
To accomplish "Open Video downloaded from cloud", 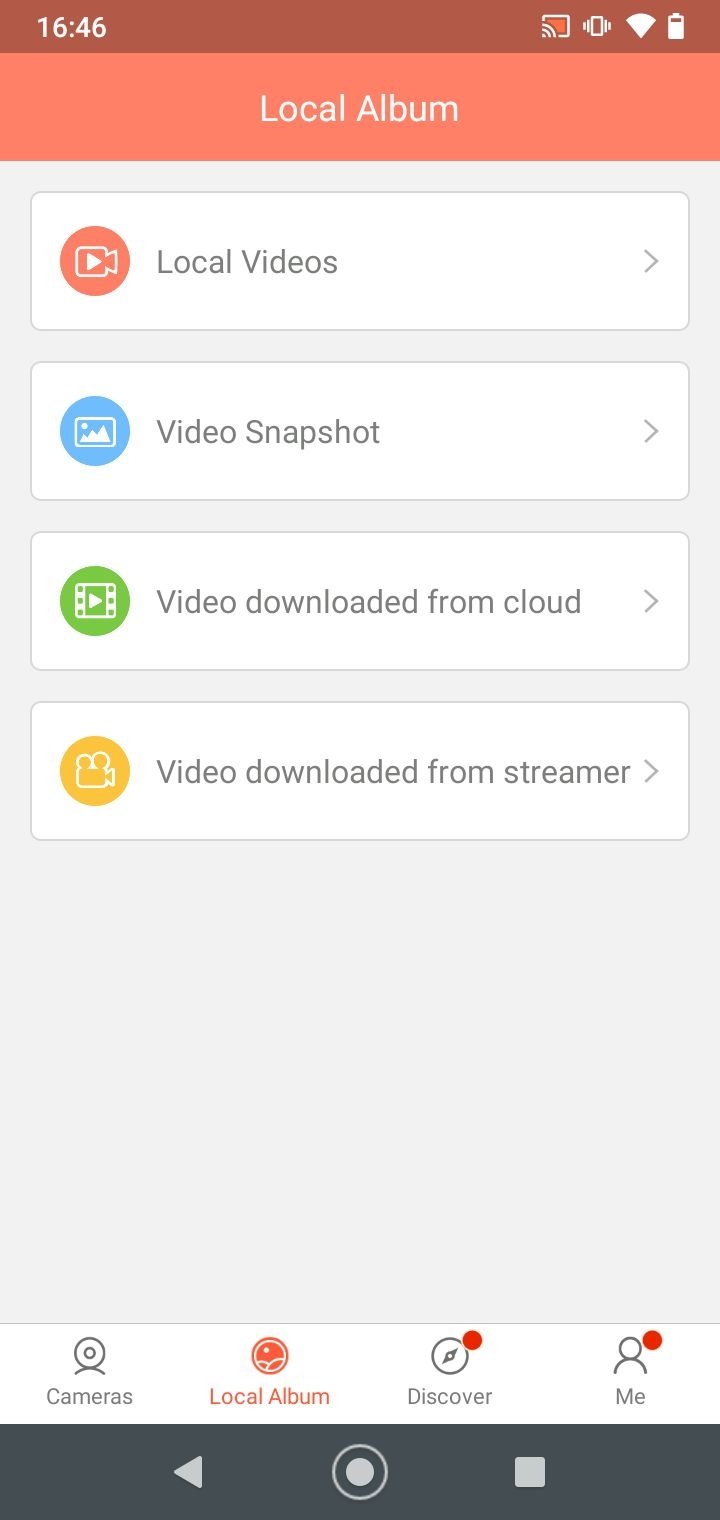I will 360,601.
